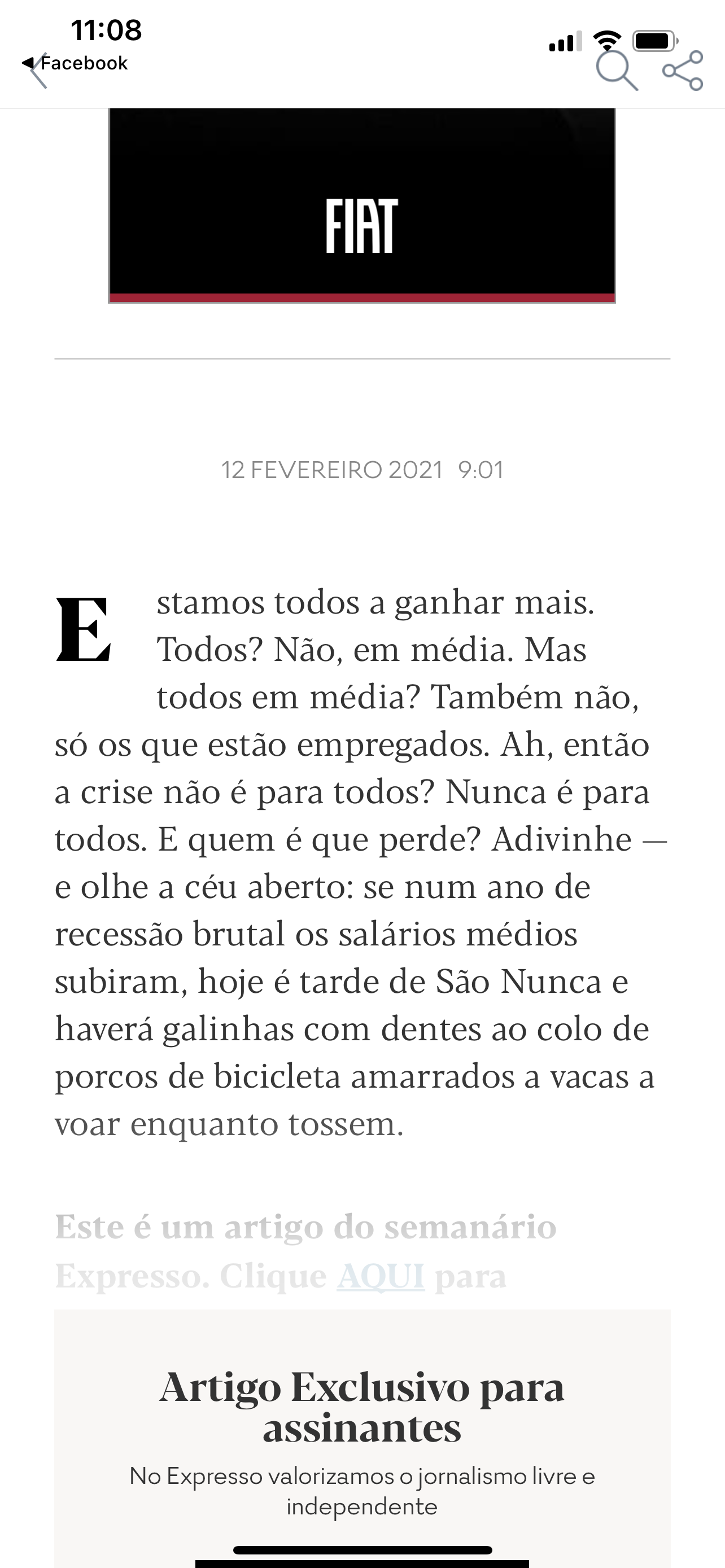Open the FIAT advertisement banner

[x=361, y=206]
